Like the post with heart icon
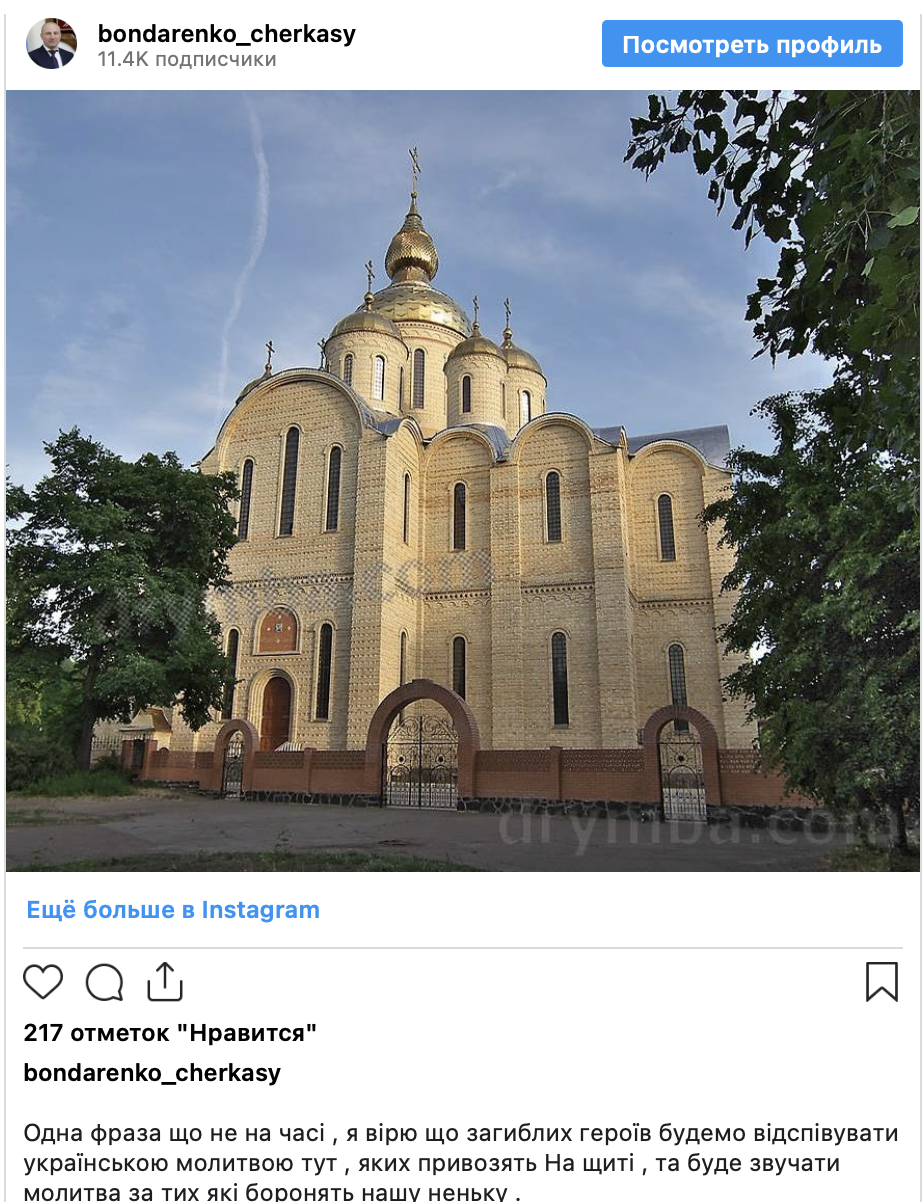 (43, 982)
